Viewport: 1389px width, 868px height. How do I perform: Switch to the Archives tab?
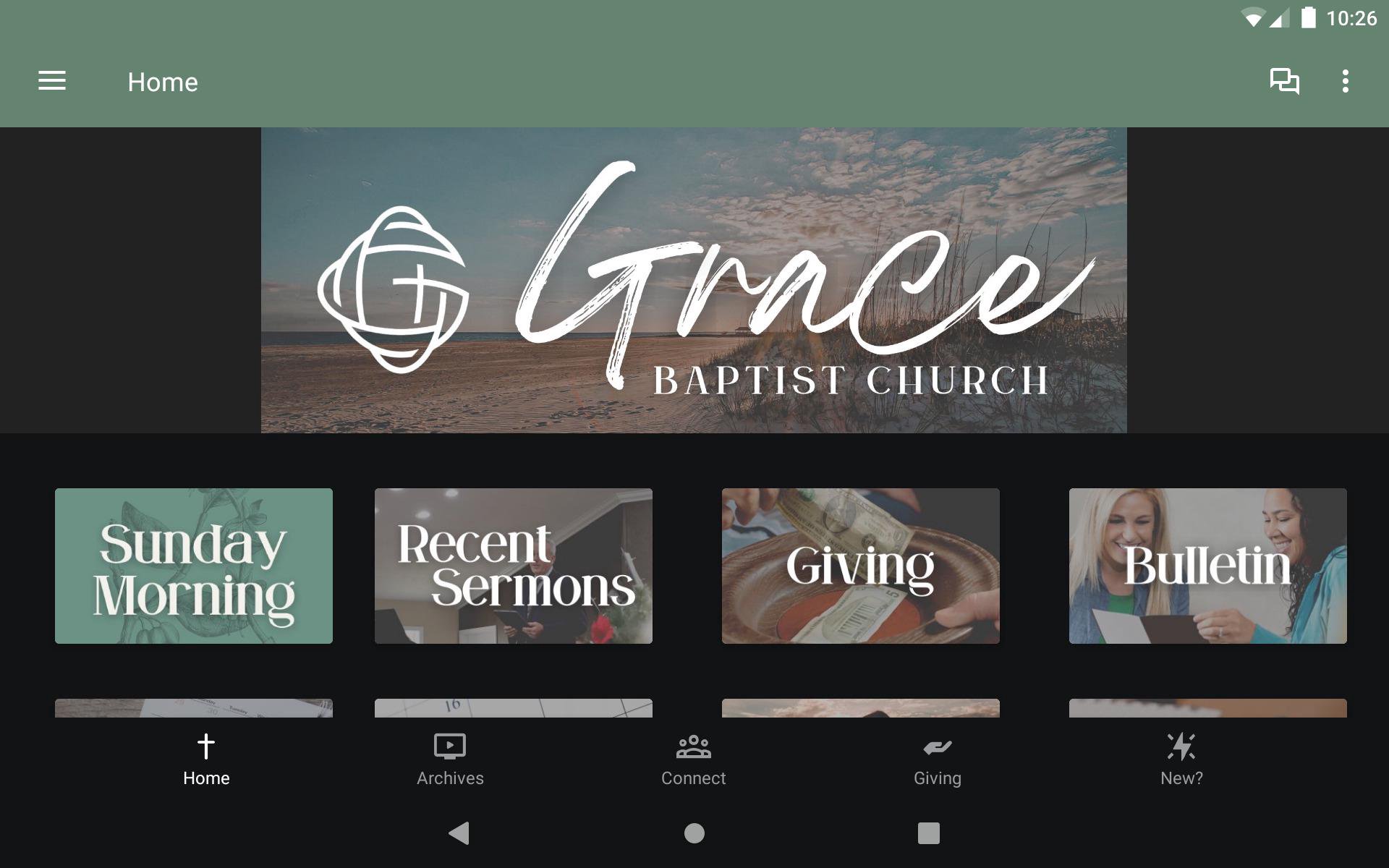click(x=450, y=759)
